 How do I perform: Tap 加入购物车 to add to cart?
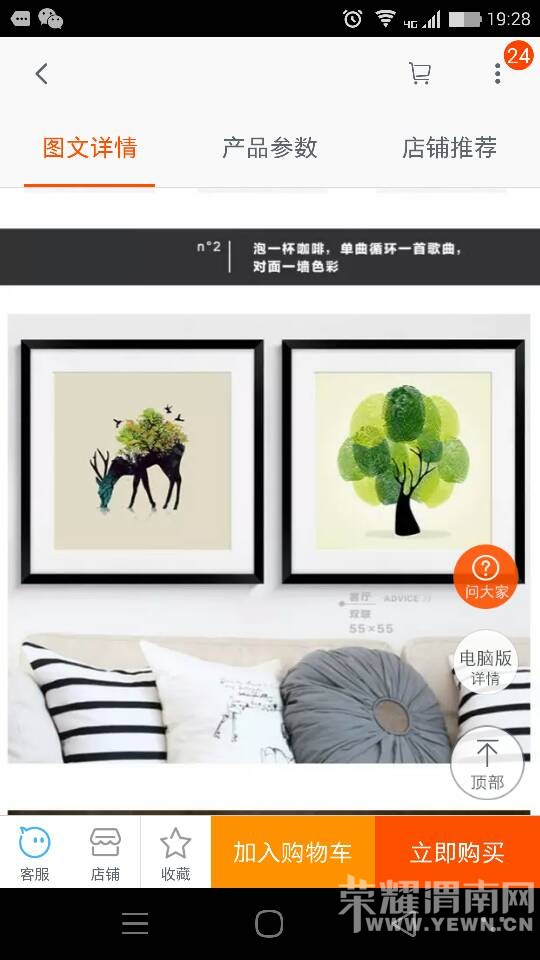pos(293,852)
